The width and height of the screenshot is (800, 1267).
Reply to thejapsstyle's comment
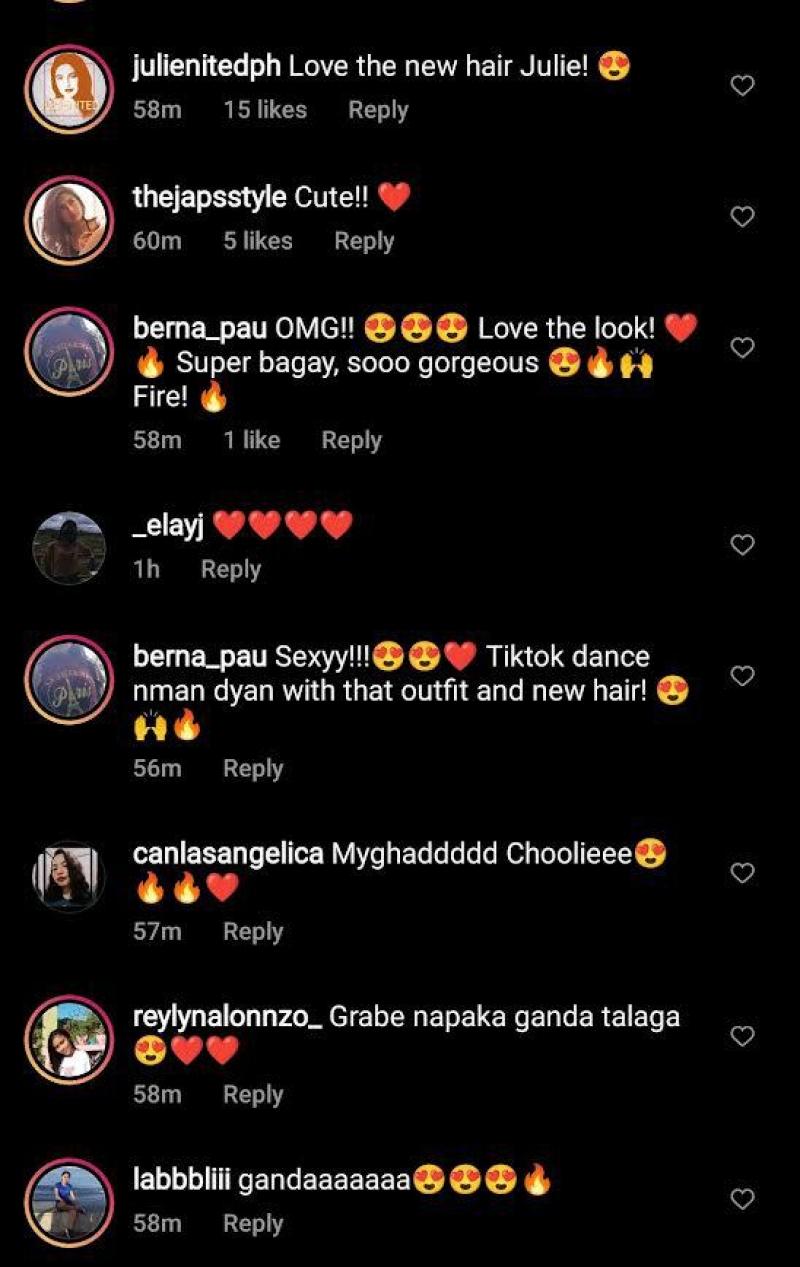coord(363,241)
